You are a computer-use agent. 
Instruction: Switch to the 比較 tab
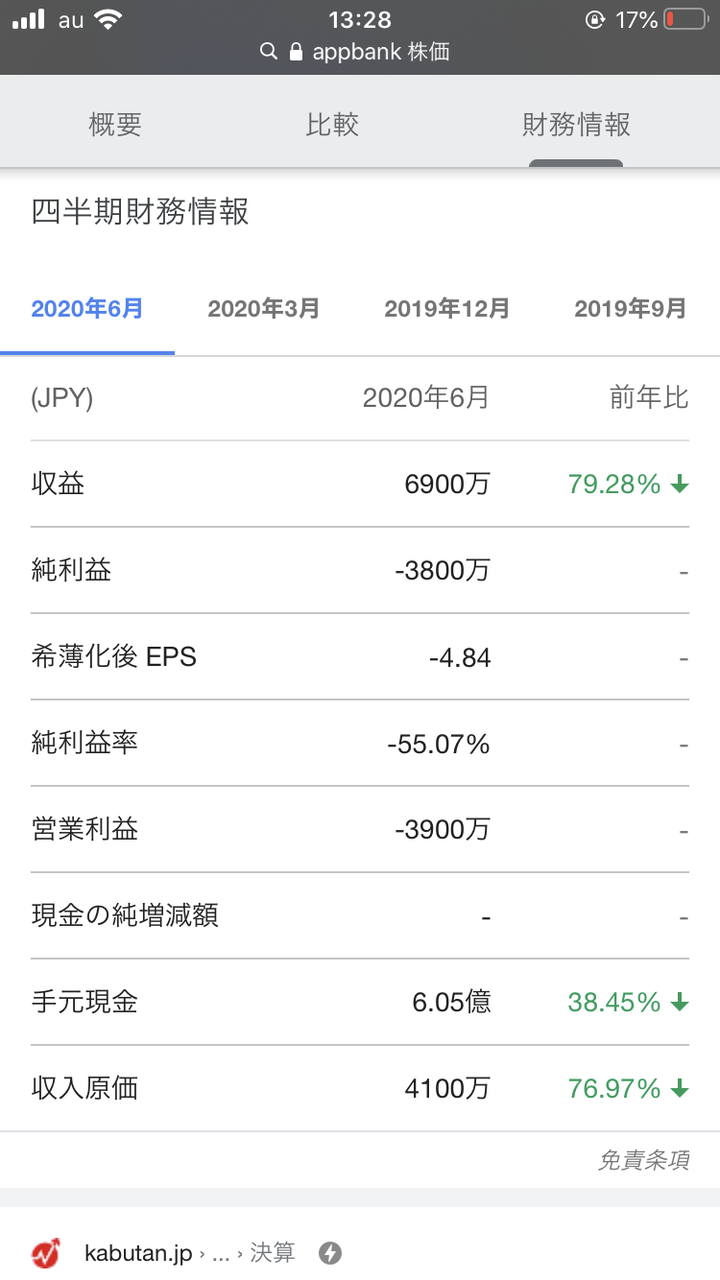332,125
